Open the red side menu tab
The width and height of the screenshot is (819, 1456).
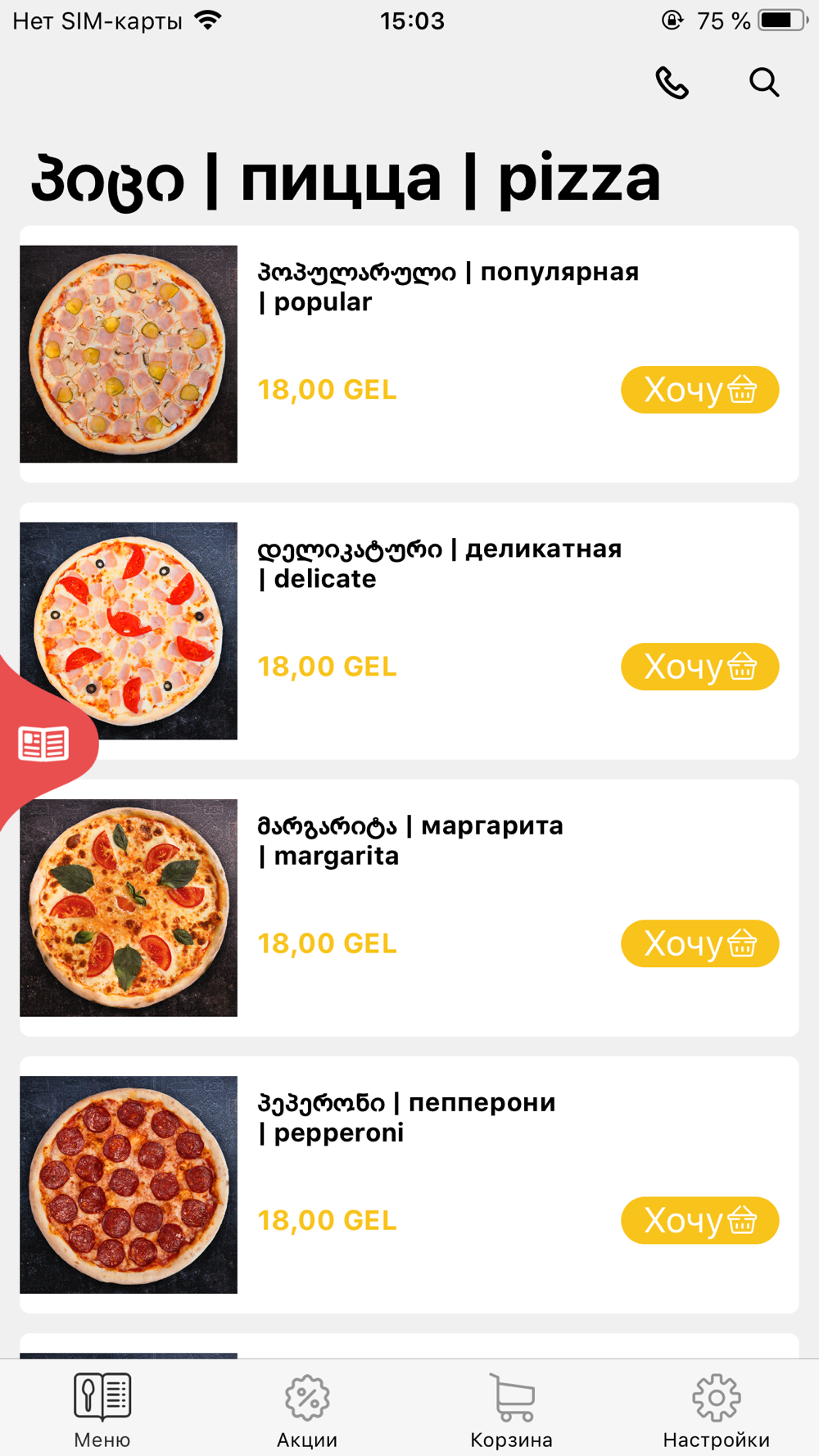43,744
